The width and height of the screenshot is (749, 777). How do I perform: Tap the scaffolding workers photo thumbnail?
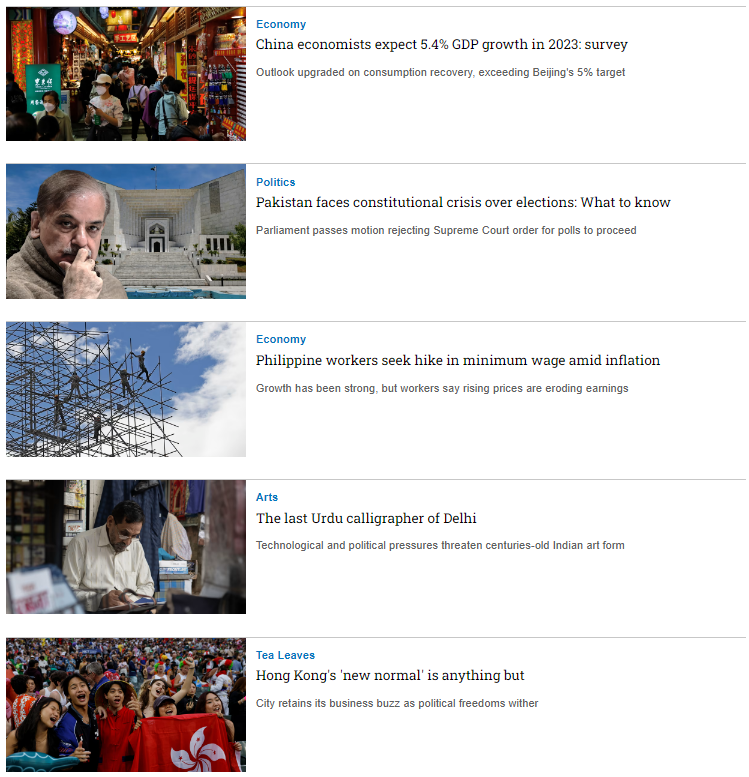coord(126,389)
